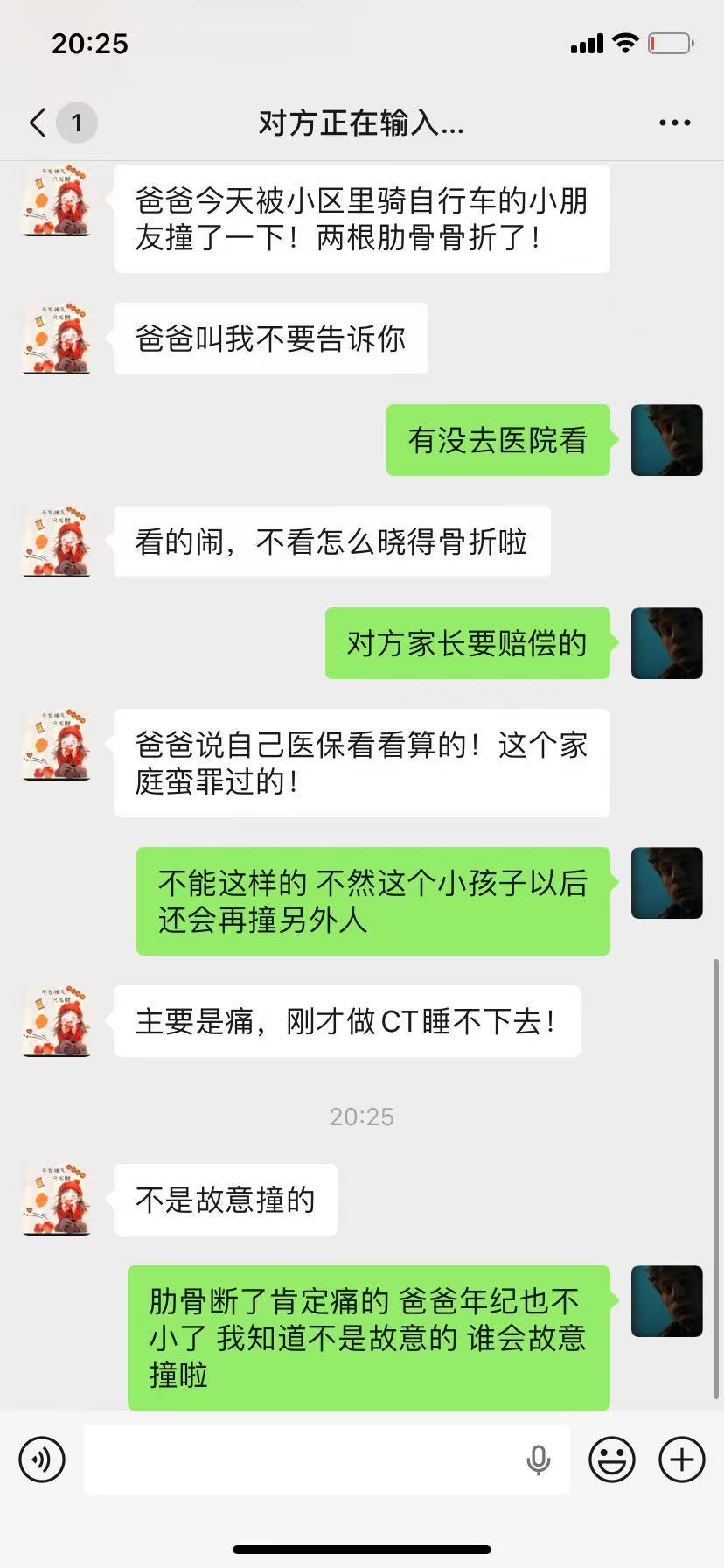This screenshot has width=724, height=1568.
Task: Tap the green bubble about 肋骨断了肯定痛的
Action: click(x=372, y=1336)
